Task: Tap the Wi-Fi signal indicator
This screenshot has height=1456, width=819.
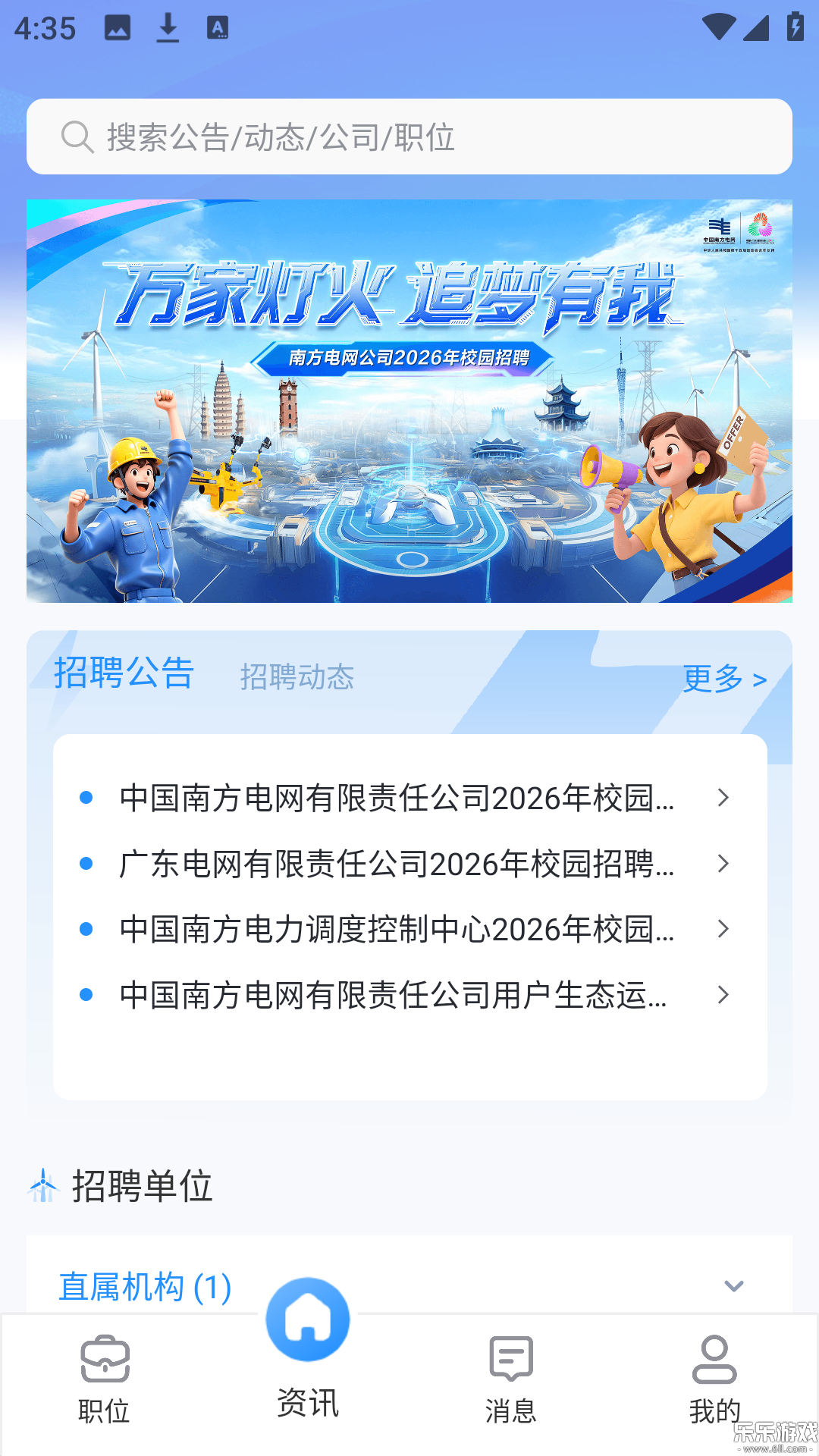Action: (x=720, y=28)
